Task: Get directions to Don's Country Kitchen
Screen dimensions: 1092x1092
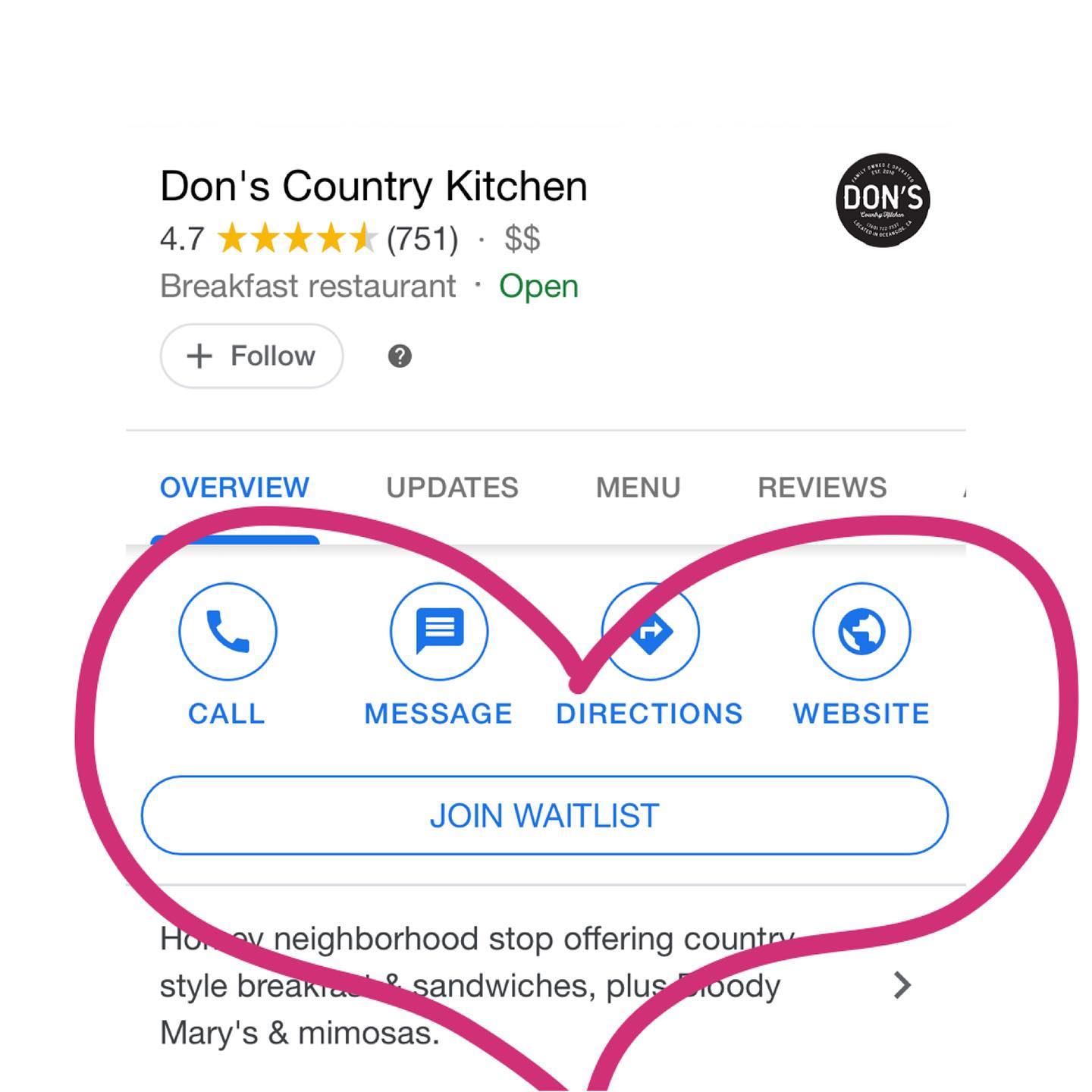Action: [650, 631]
